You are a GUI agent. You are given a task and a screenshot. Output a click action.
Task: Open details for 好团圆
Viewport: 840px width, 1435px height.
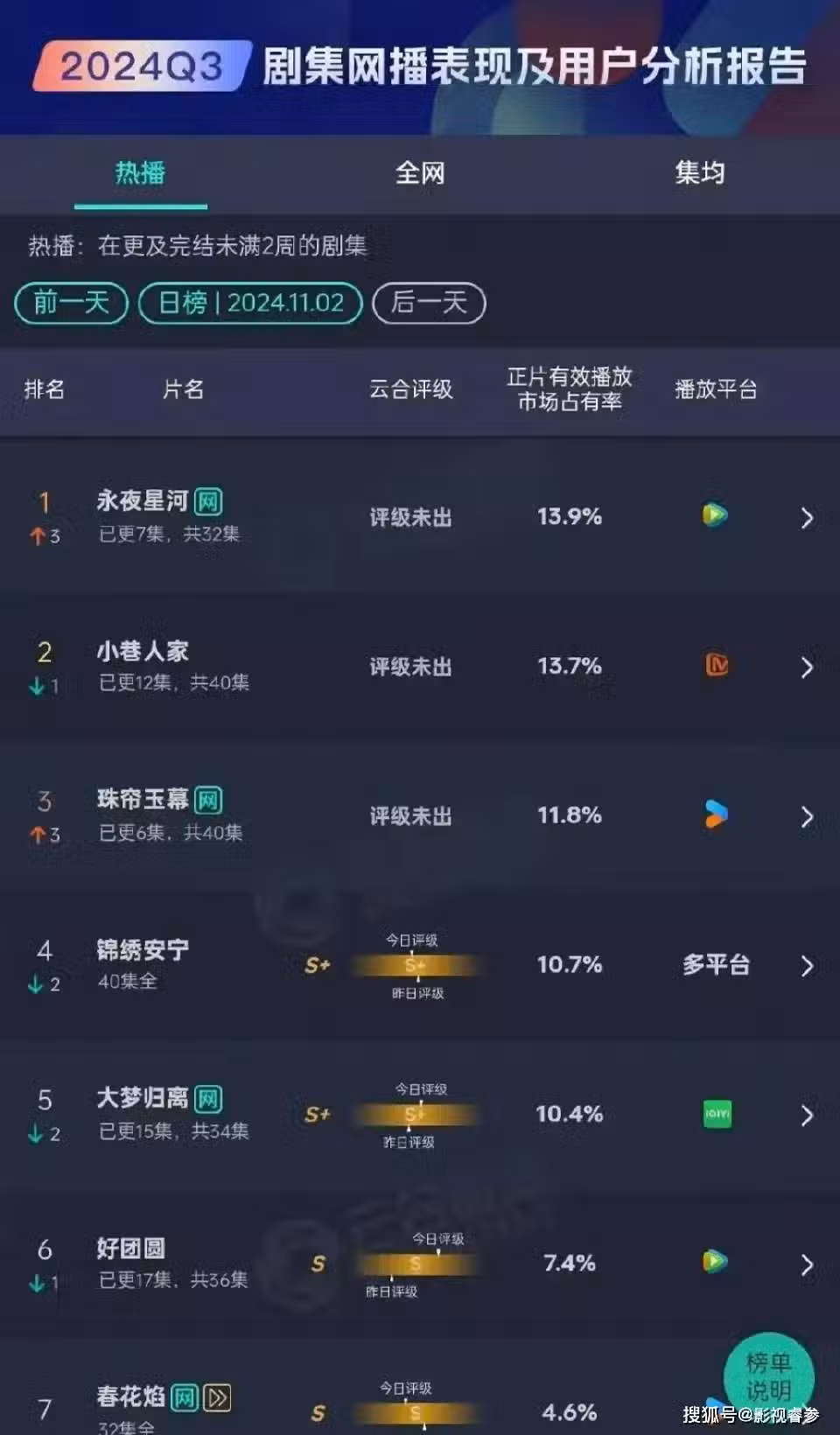tap(806, 1265)
